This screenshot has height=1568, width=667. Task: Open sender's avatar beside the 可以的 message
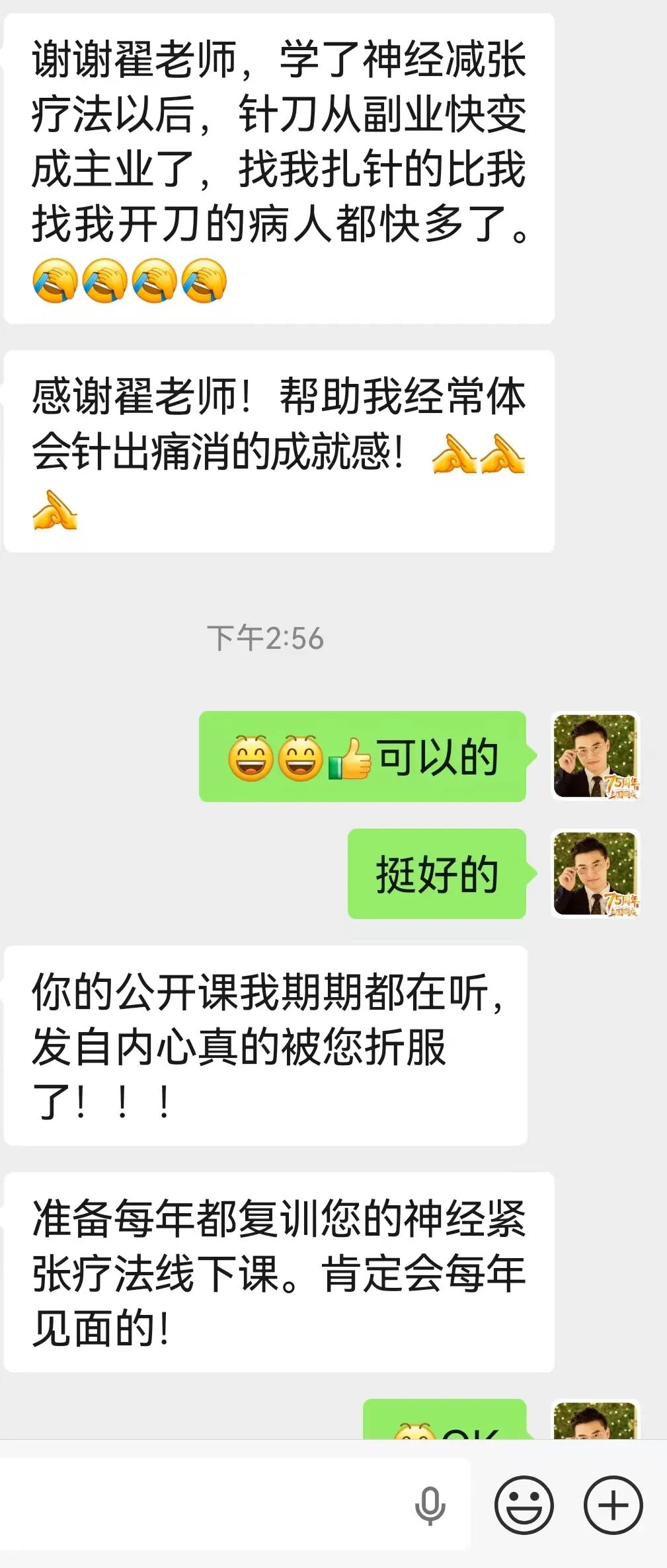click(595, 756)
